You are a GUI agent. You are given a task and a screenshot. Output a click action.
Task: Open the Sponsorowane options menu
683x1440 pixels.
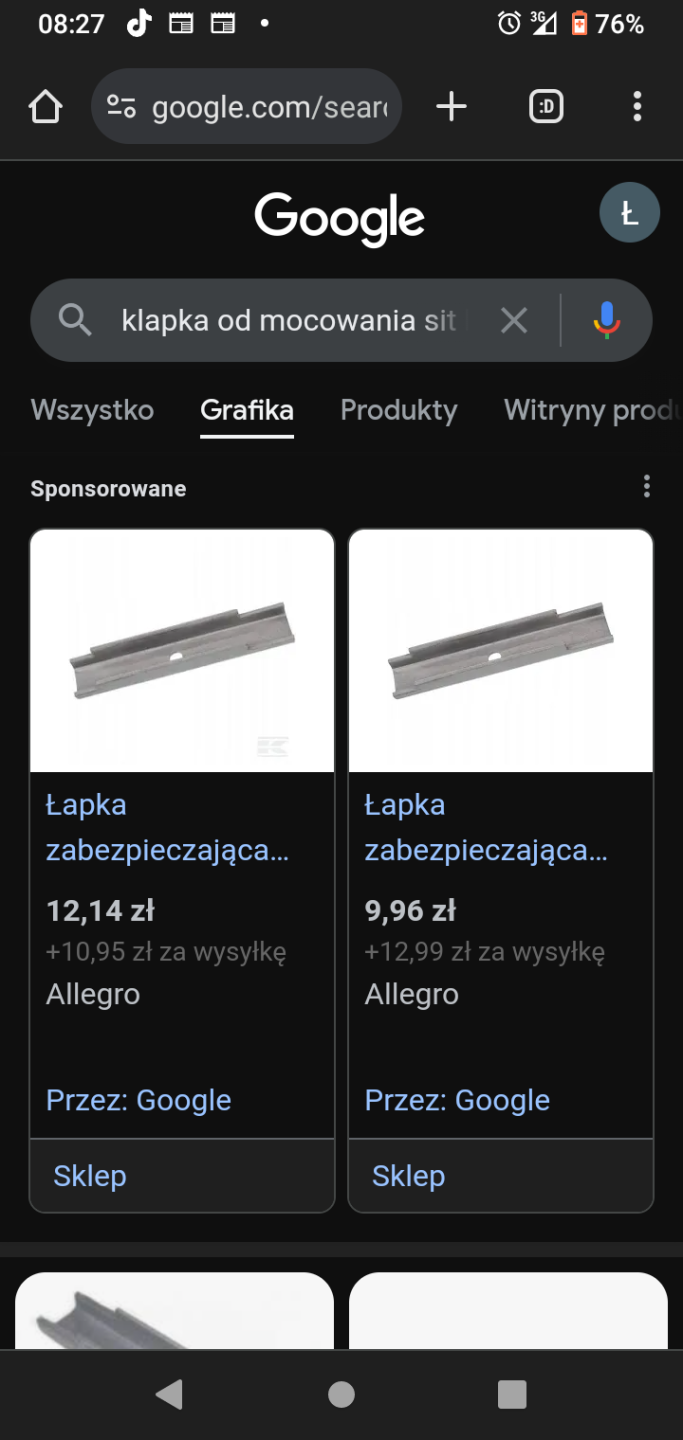coord(646,487)
